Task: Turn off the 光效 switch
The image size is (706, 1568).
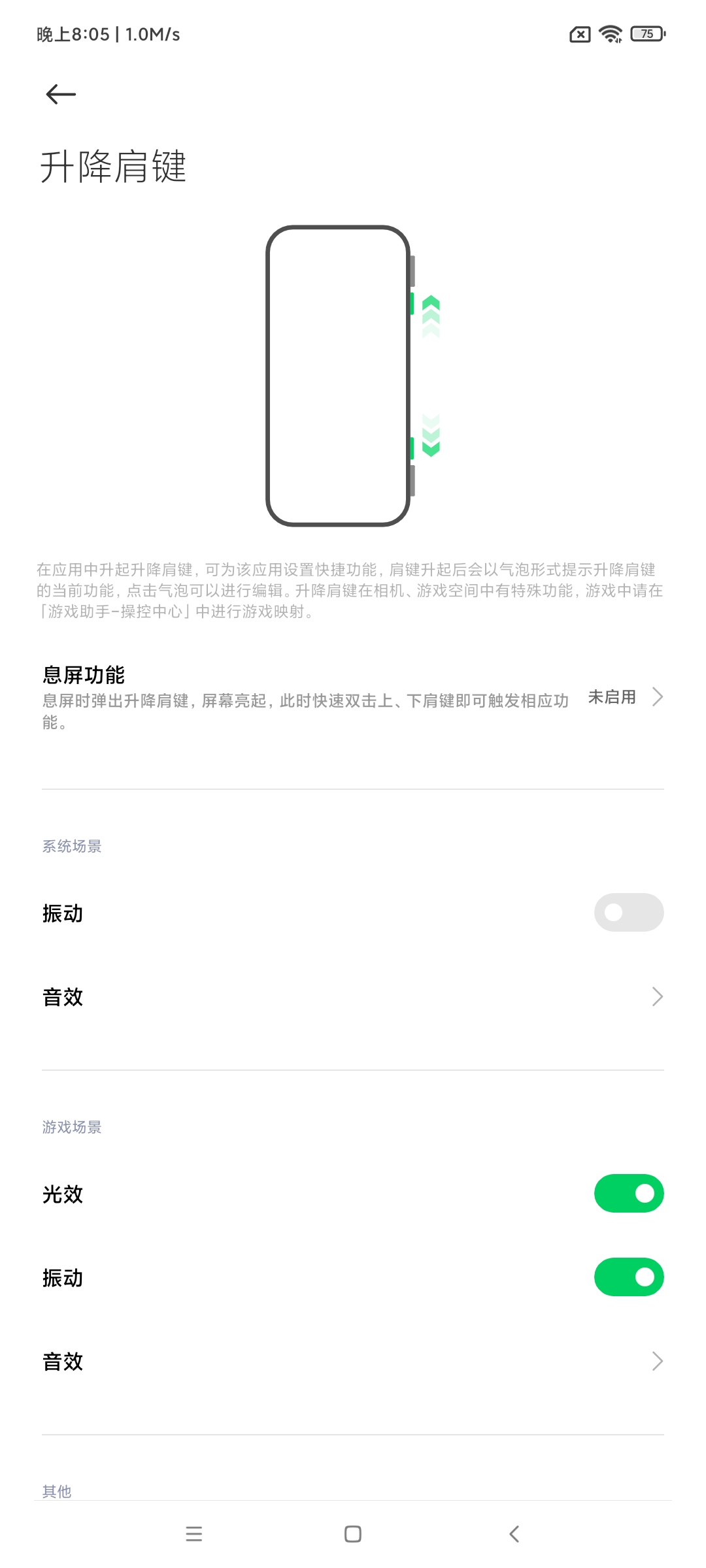Action: 628,1193
